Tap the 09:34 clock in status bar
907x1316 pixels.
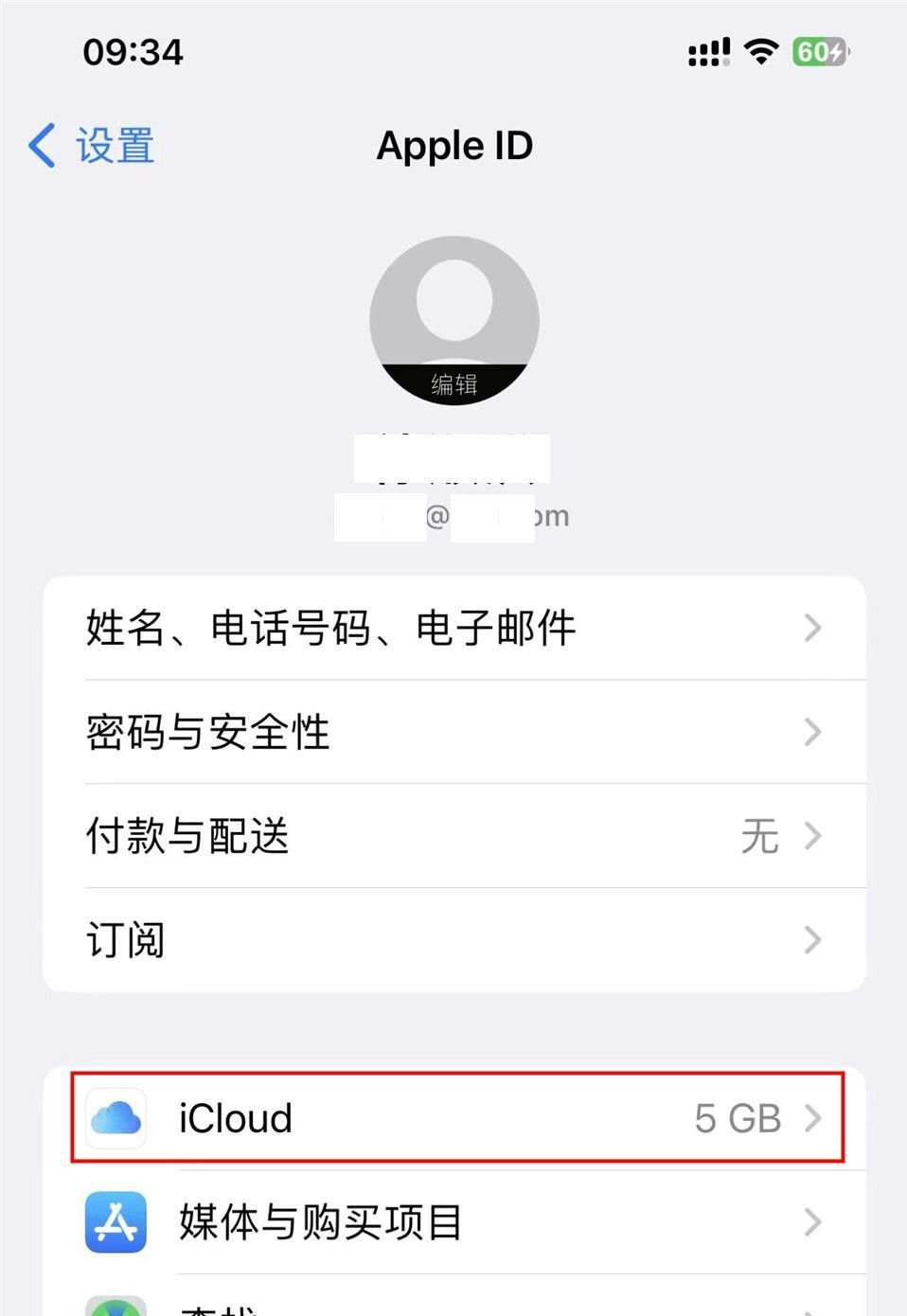pos(133,52)
